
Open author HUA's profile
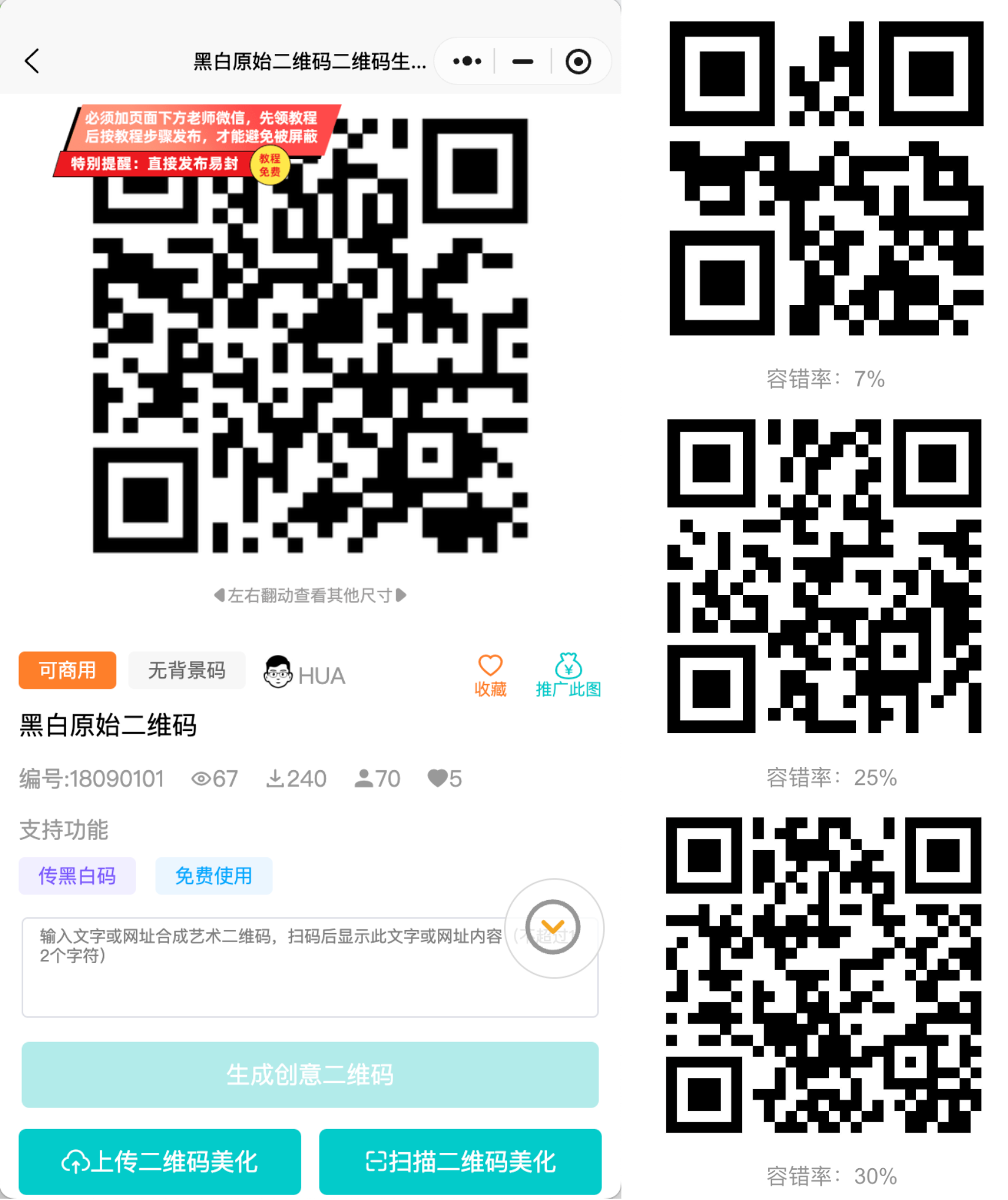(x=304, y=673)
